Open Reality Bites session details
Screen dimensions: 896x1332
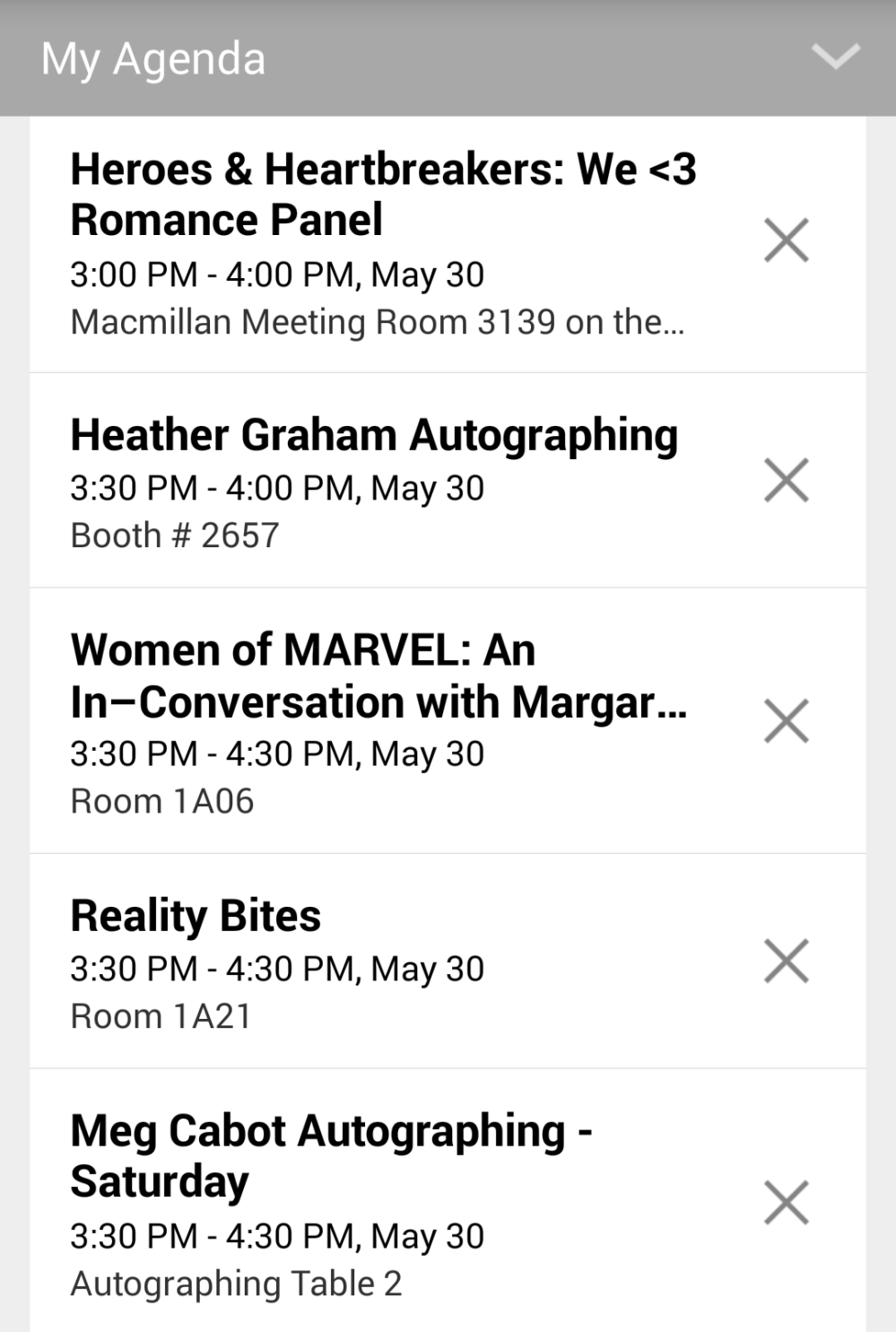pyautogui.click(x=278, y=962)
